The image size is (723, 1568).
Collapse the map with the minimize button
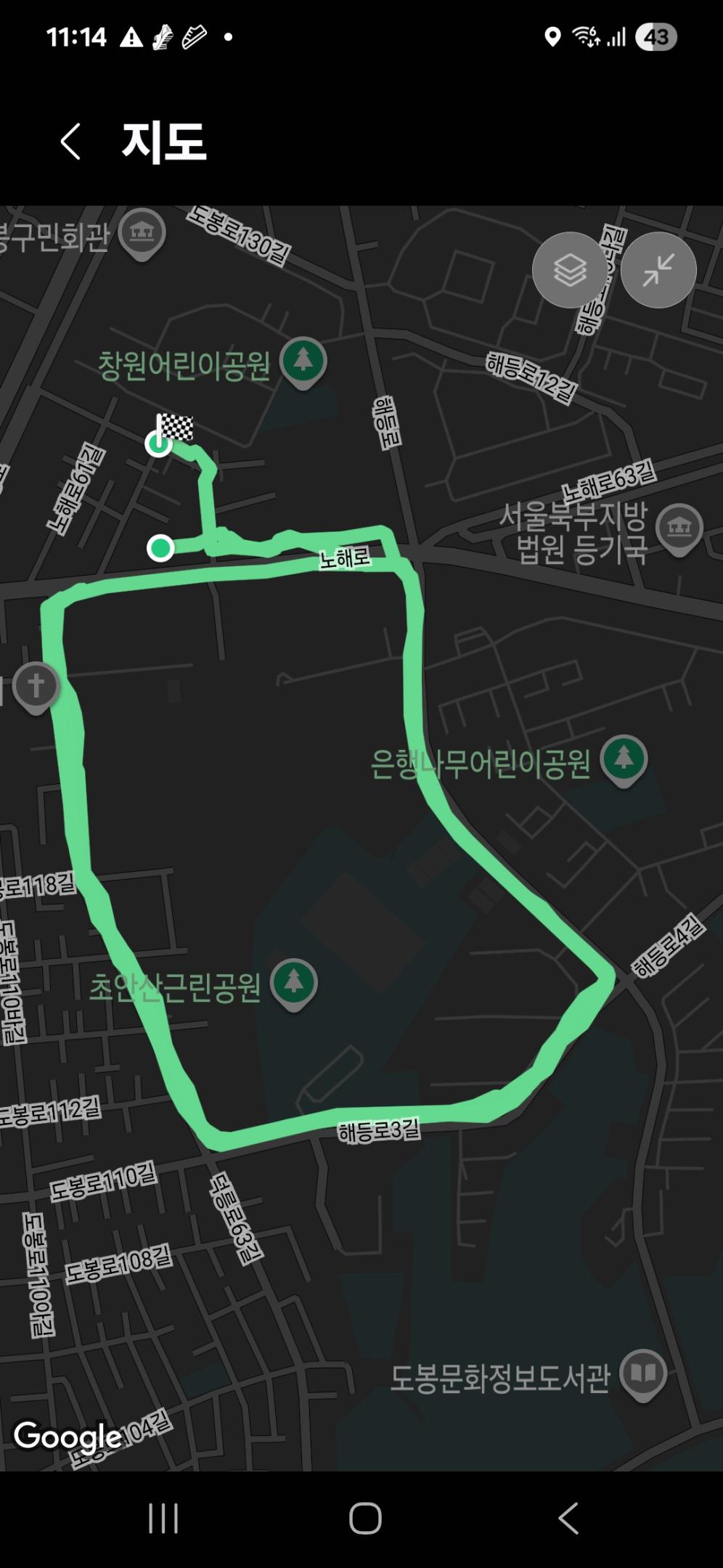click(x=658, y=270)
